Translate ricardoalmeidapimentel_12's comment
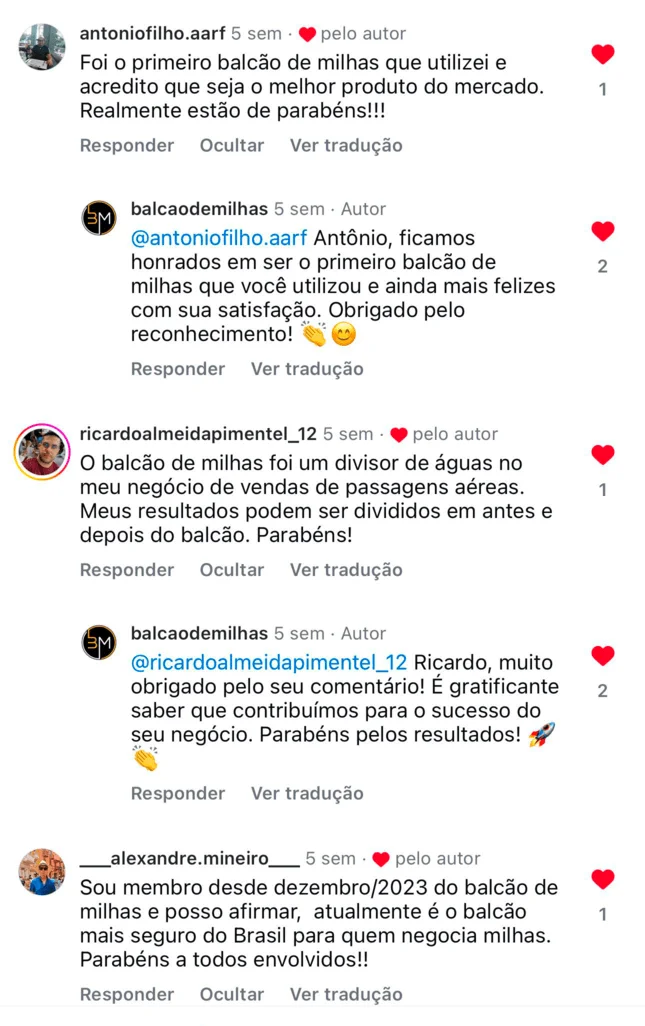Screen dimensions: 645x1026 click(346, 570)
